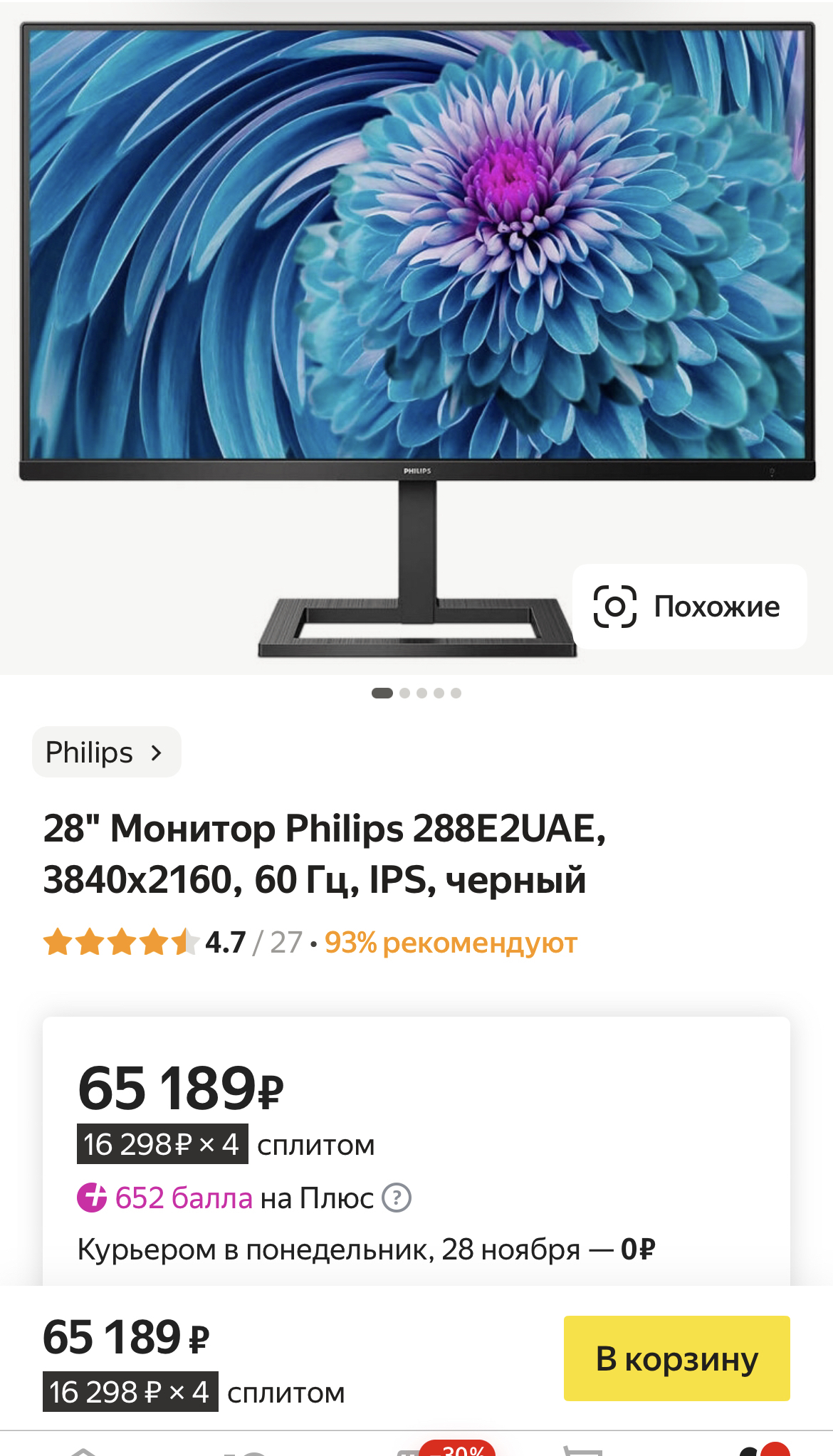Tap the image gallery page indicator dots
This screenshot has height=1456, width=833.
tap(416, 693)
